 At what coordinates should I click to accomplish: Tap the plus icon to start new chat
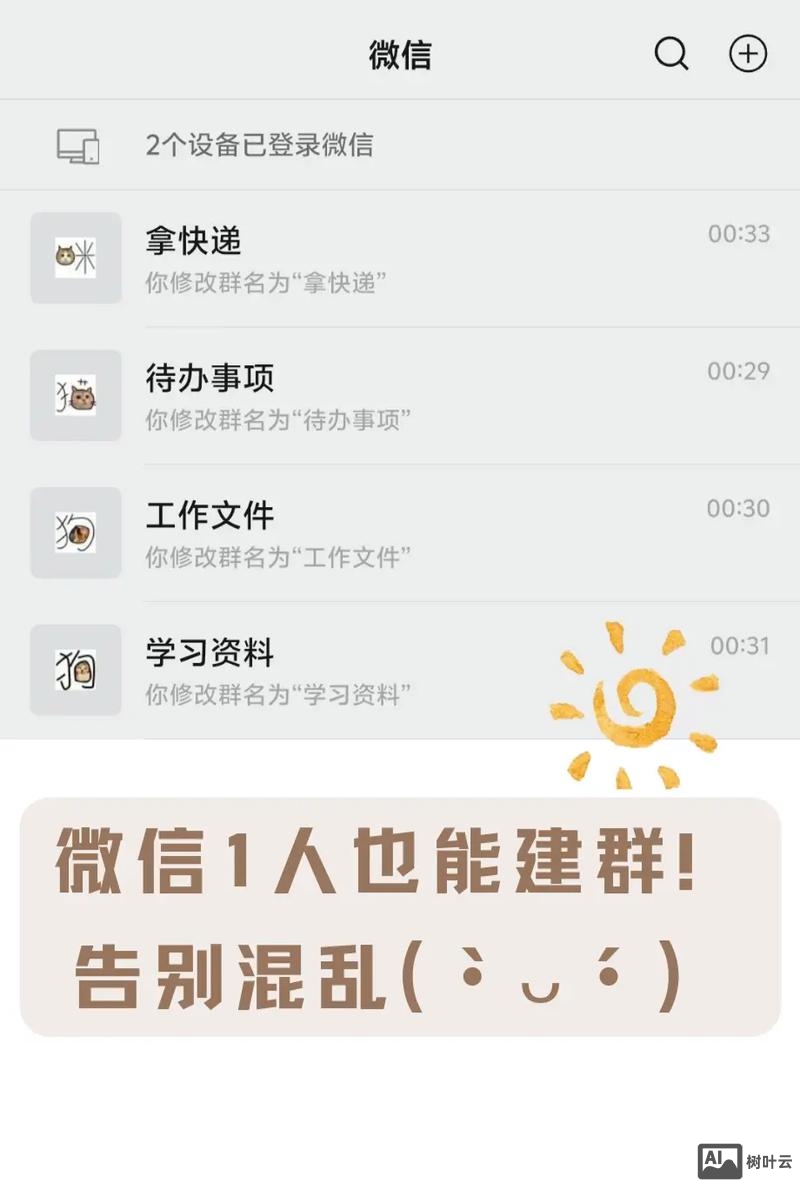coord(748,55)
